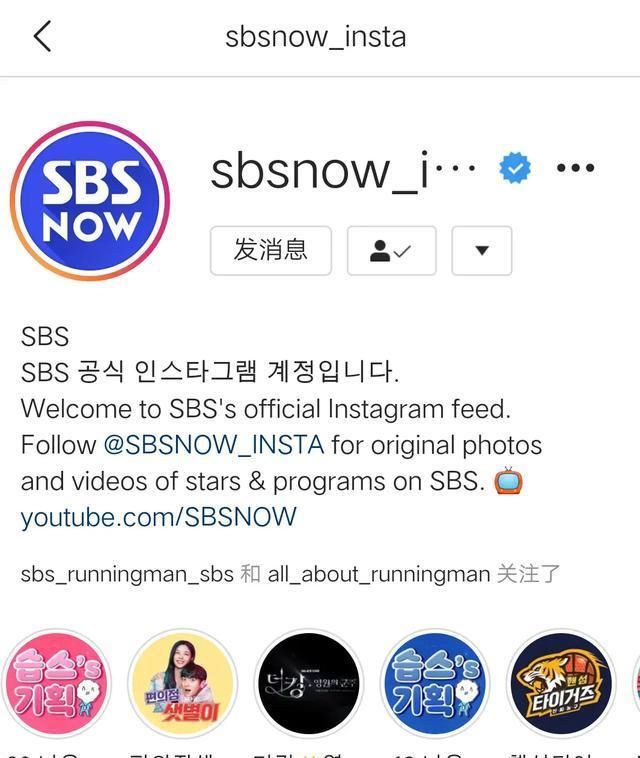Open the three-dot overflow menu
This screenshot has height=758, width=640.
[x=575, y=169]
